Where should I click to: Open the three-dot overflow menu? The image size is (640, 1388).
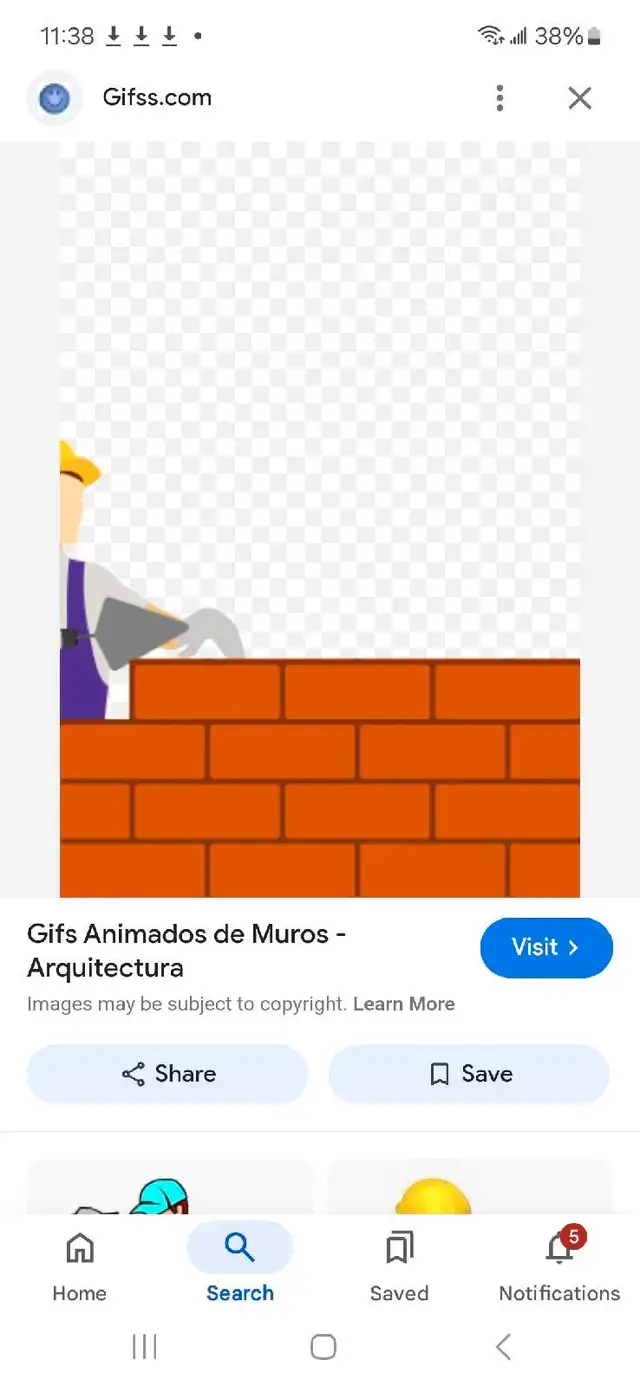tap(499, 98)
